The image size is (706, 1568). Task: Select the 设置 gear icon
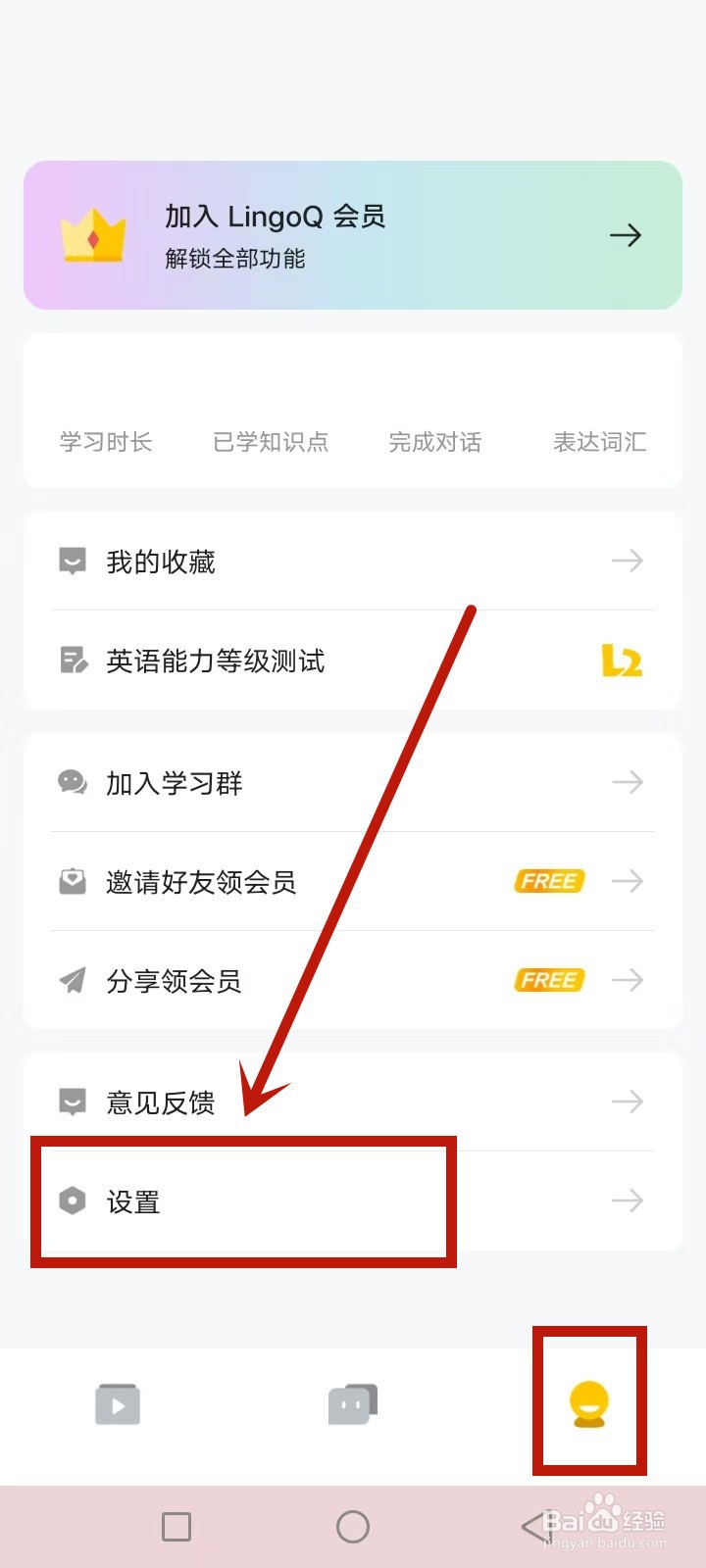click(x=71, y=1201)
